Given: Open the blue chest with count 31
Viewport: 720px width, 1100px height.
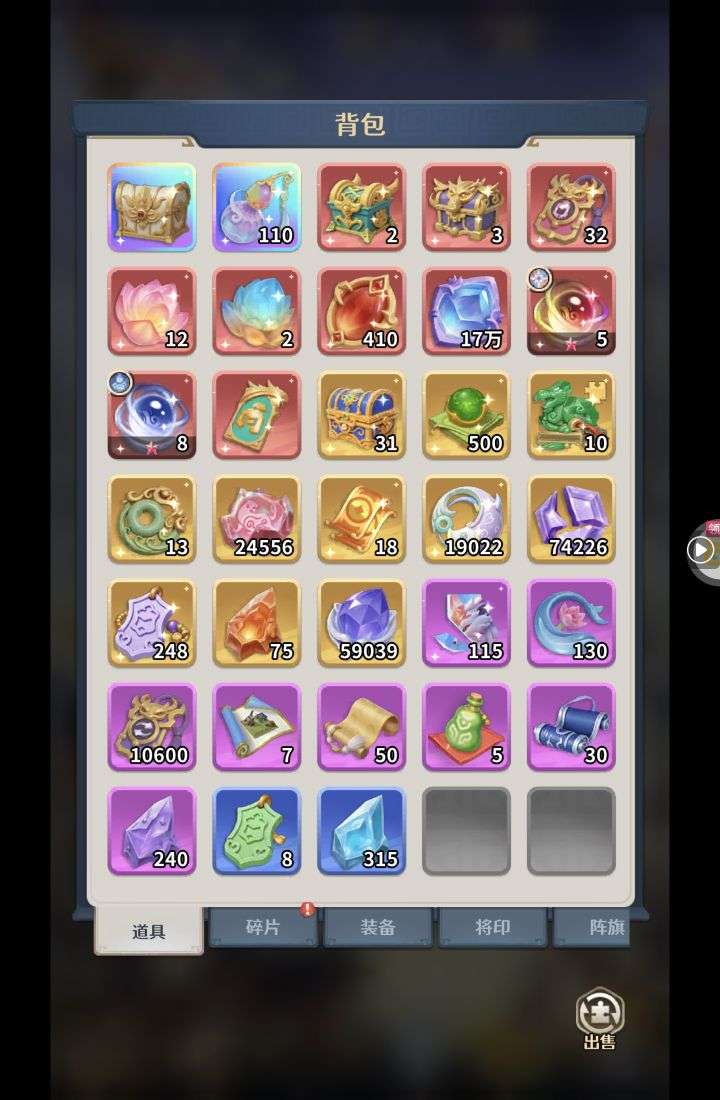Looking at the screenshot, I should 362,415.
